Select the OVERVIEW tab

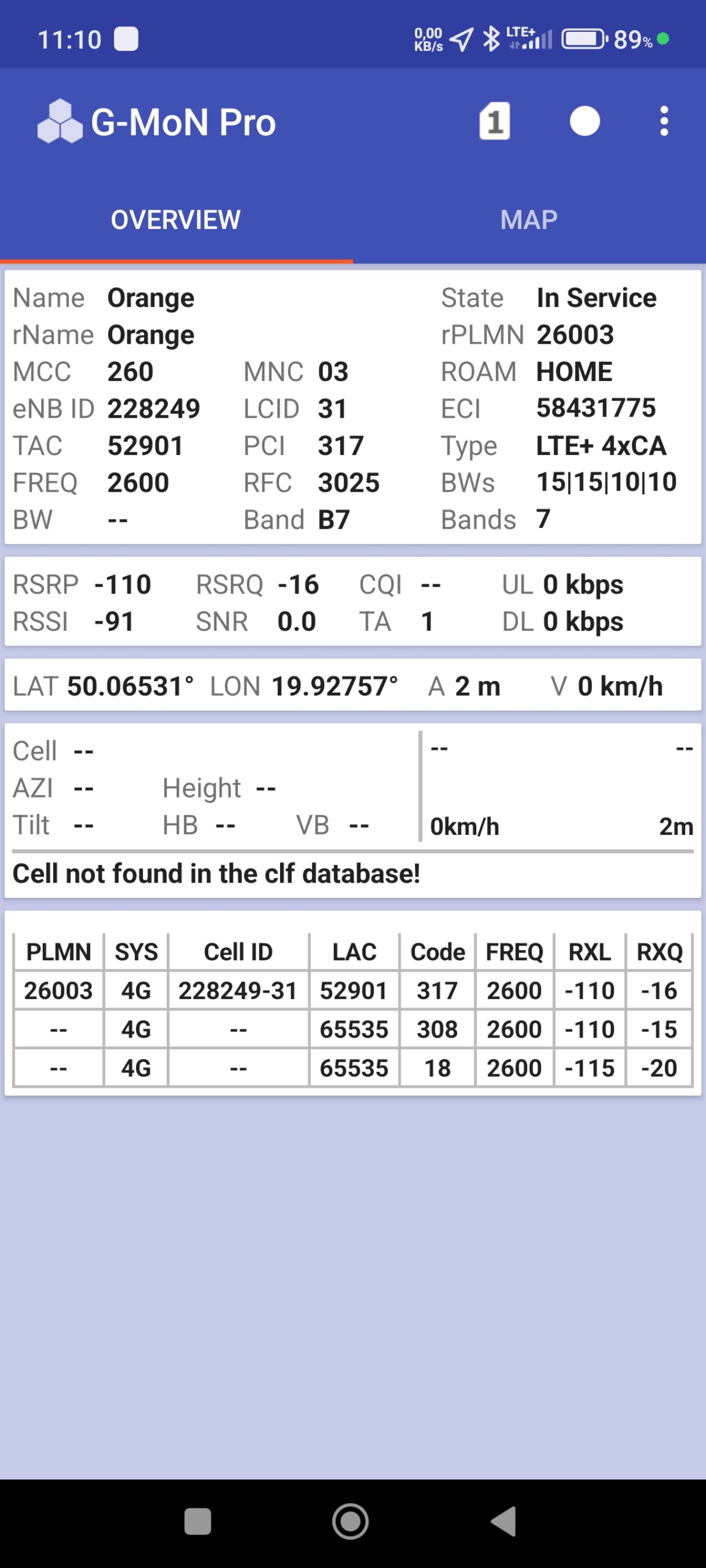(176, 220)
